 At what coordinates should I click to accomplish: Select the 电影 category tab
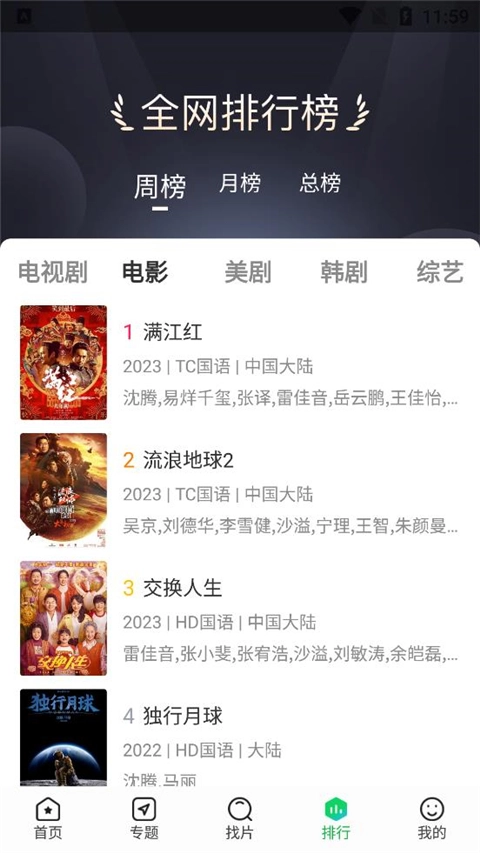145,272
